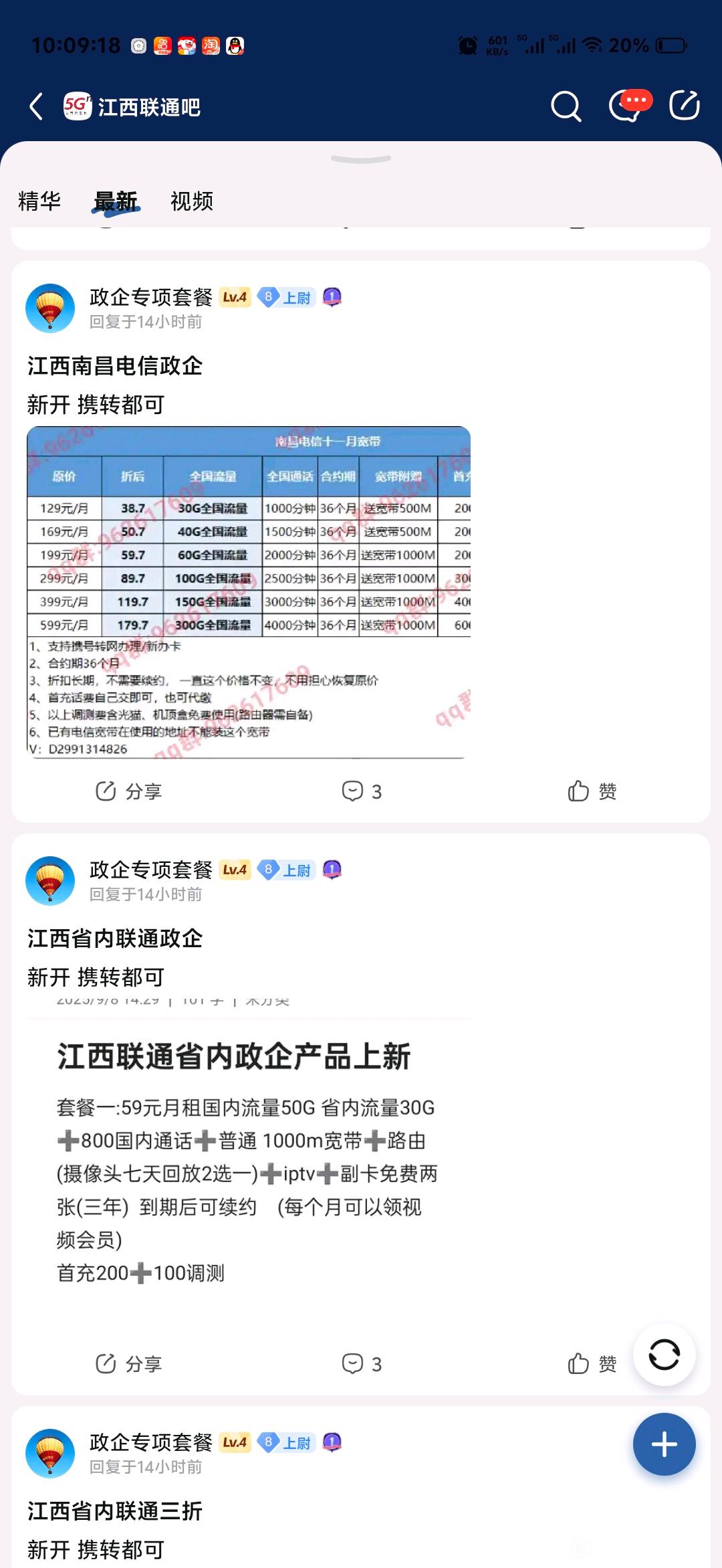Create a new post with the plus button

pyautogui.click(x=665, y=1444)
